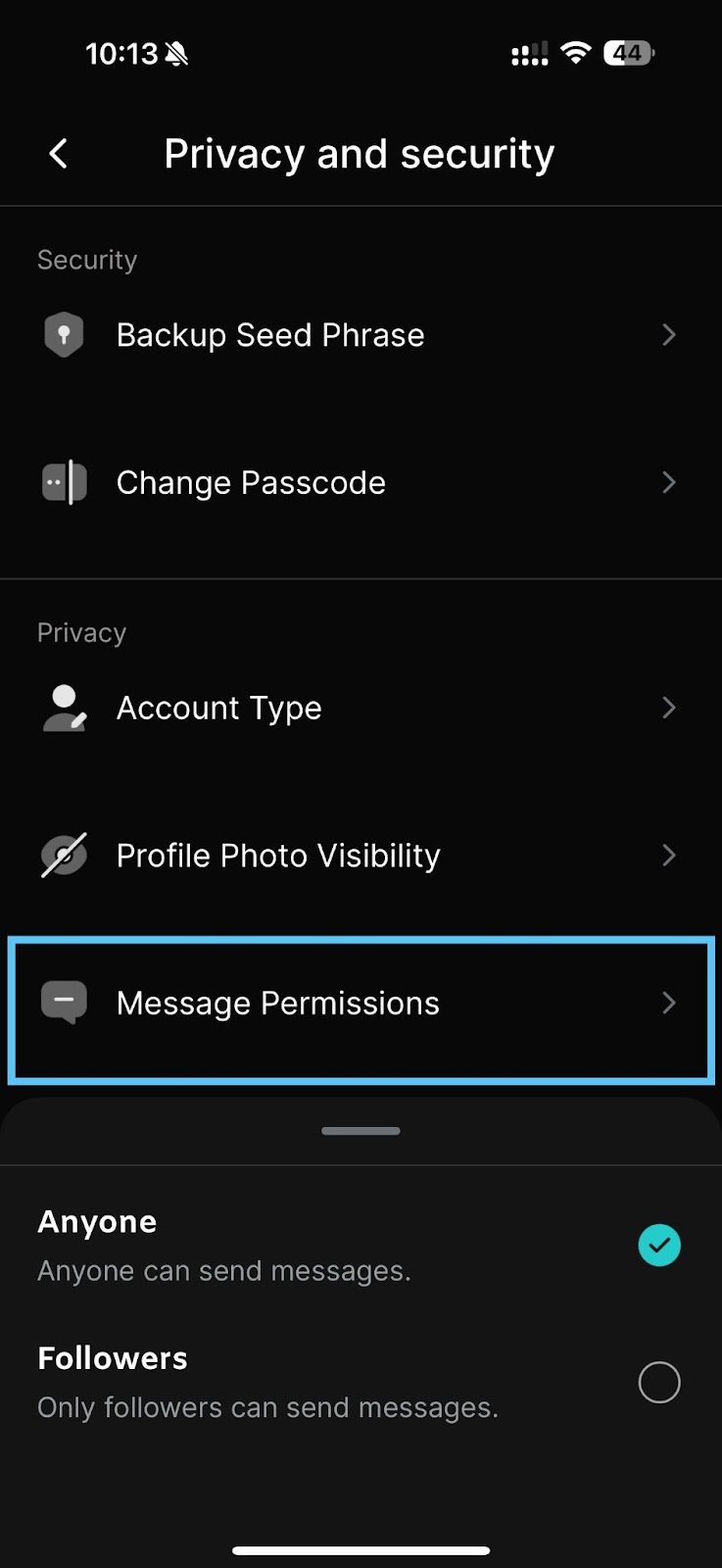This screenshot has height=1568, width=722.
Task: Tap the Message Permissions row
Action: [361, 1004]
